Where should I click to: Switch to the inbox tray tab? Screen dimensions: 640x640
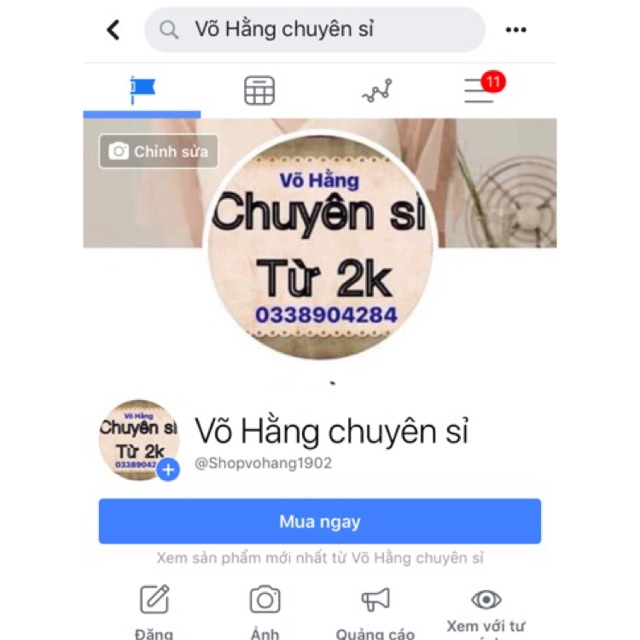(x=259, y=90)
